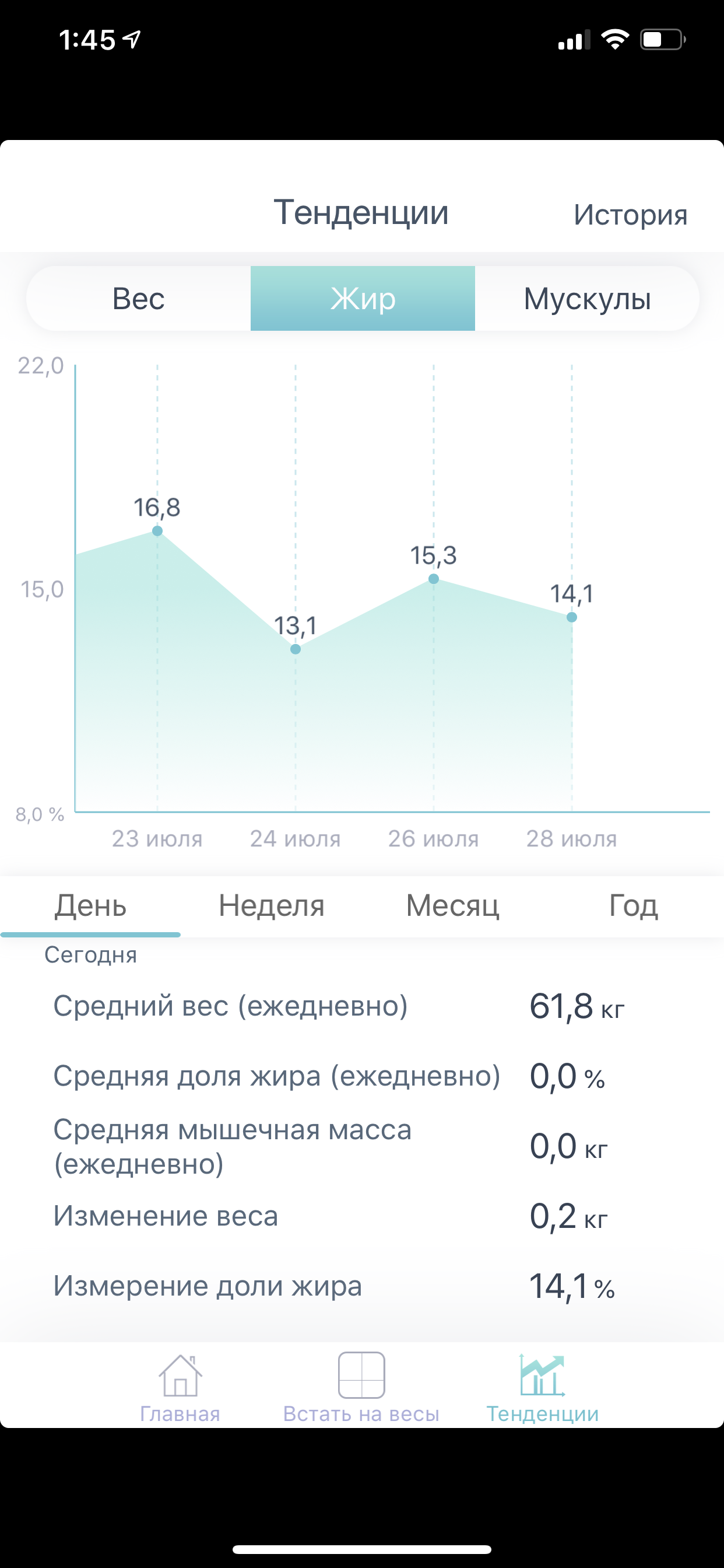Tap the 16,8 point on 23 июля
724x1568 pixels.
point(157,531)
